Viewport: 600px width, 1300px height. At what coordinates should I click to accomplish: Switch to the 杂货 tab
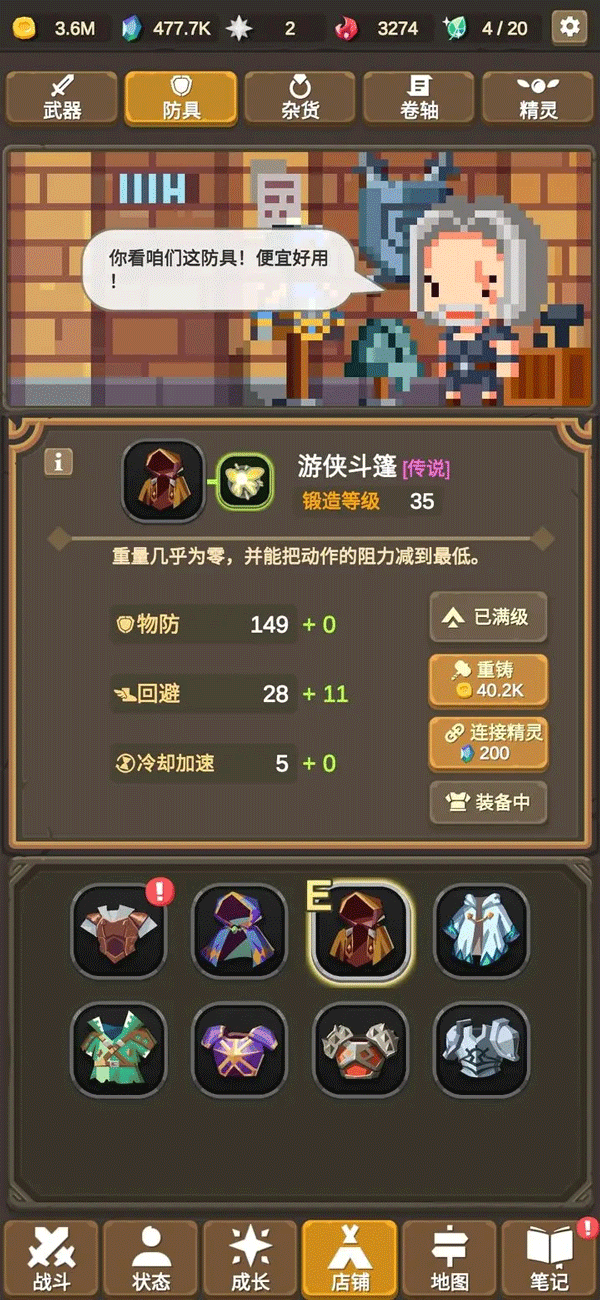pos(298,97)
